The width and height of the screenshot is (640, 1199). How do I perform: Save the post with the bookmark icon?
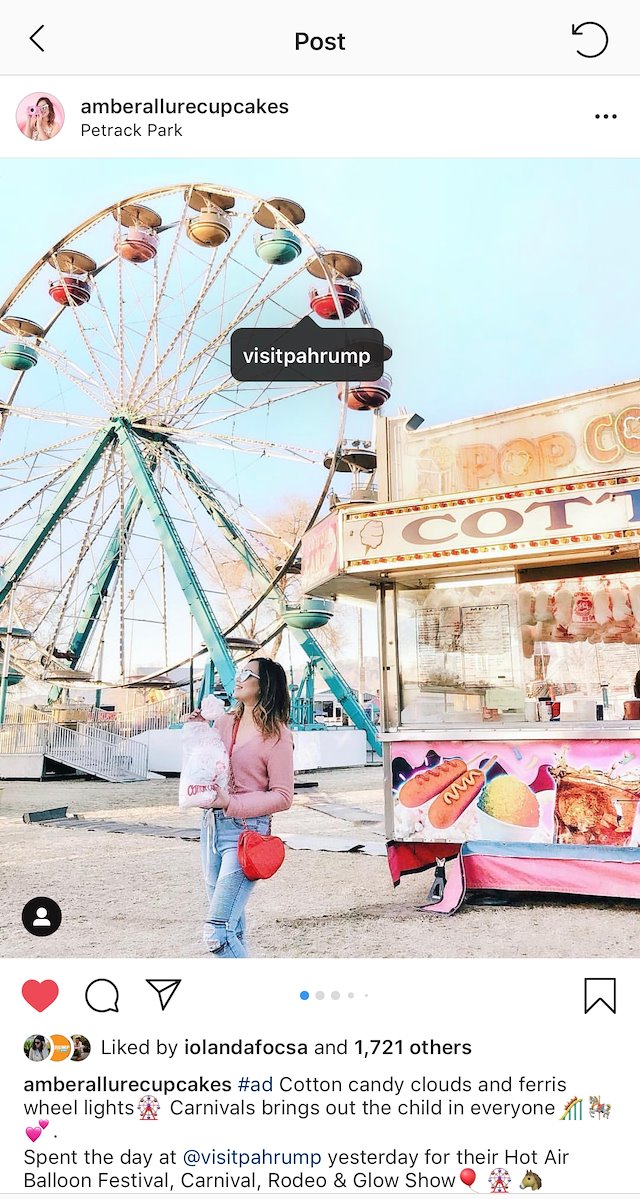point(599,995)
